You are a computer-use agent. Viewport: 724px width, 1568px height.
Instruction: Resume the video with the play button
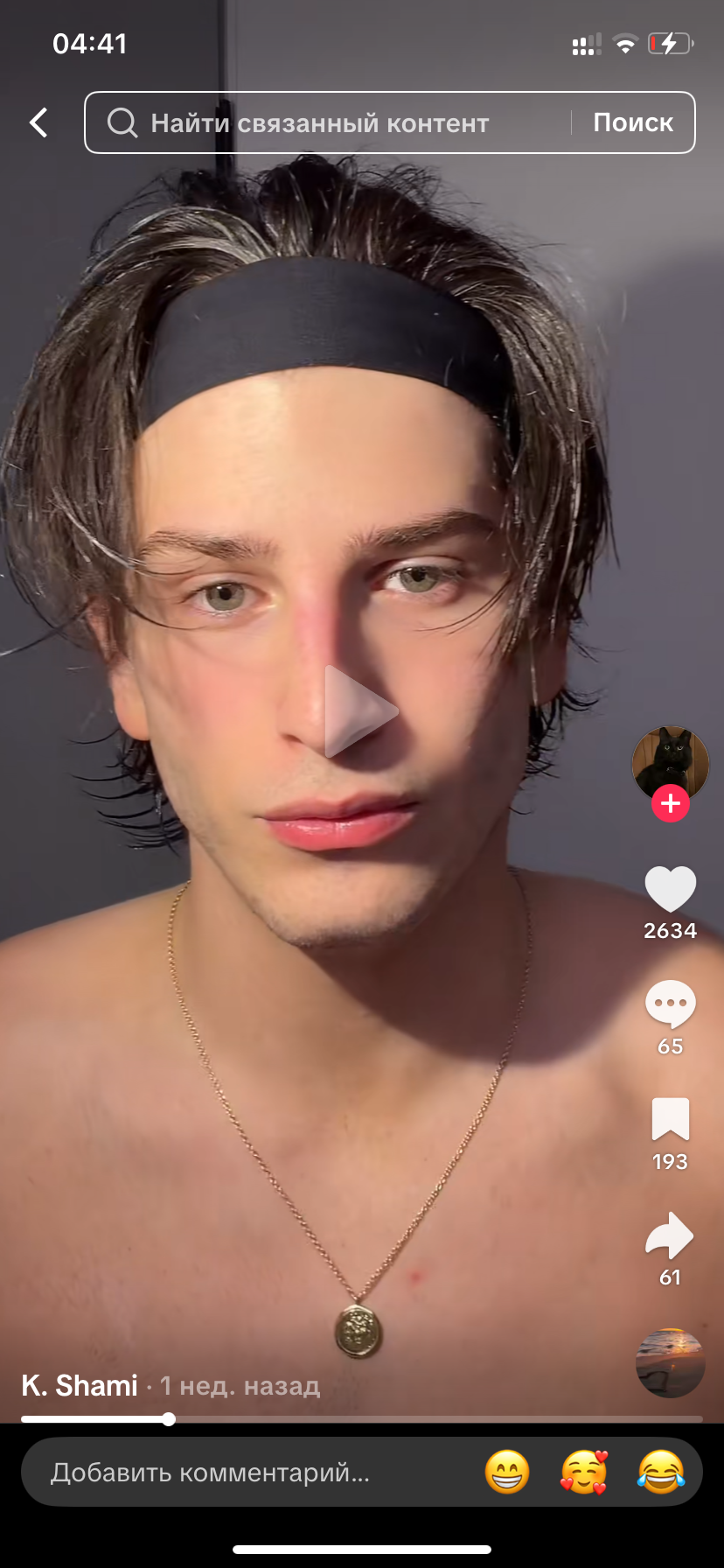pos(361,710)
